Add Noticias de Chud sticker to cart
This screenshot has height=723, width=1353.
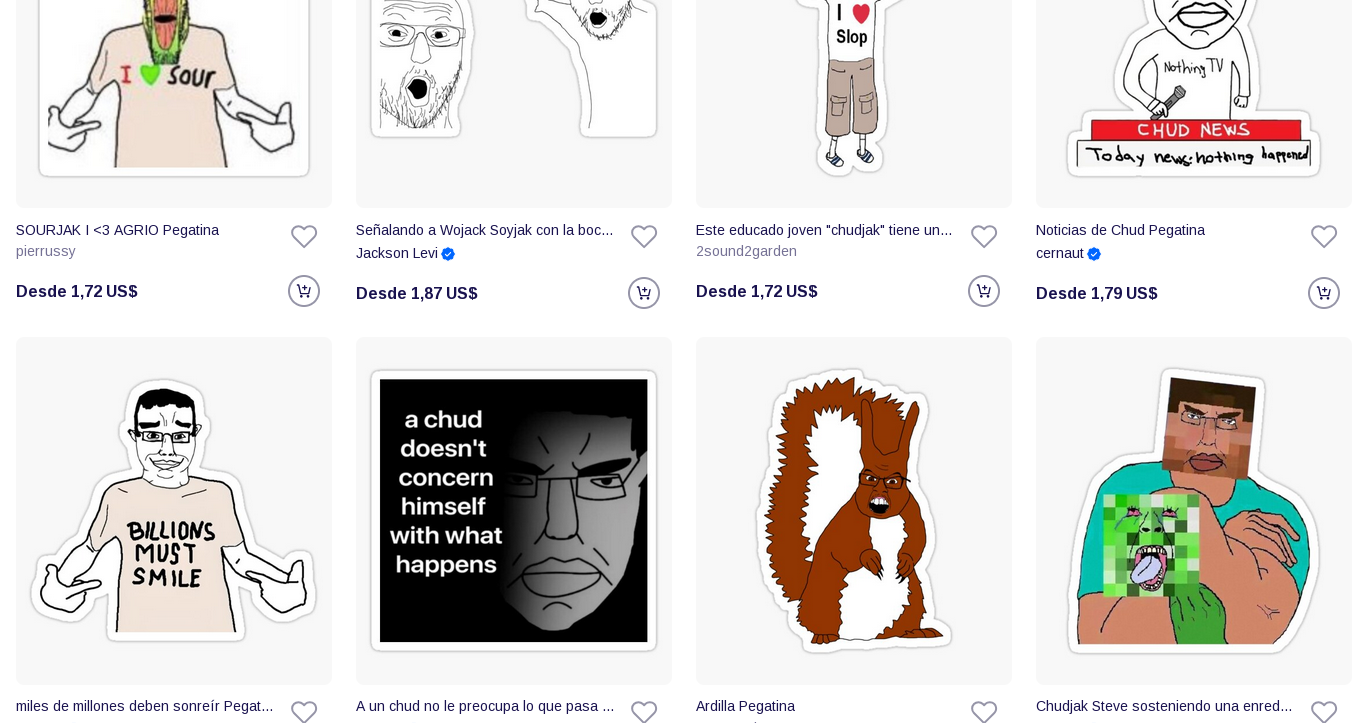tap(1324, 293)
